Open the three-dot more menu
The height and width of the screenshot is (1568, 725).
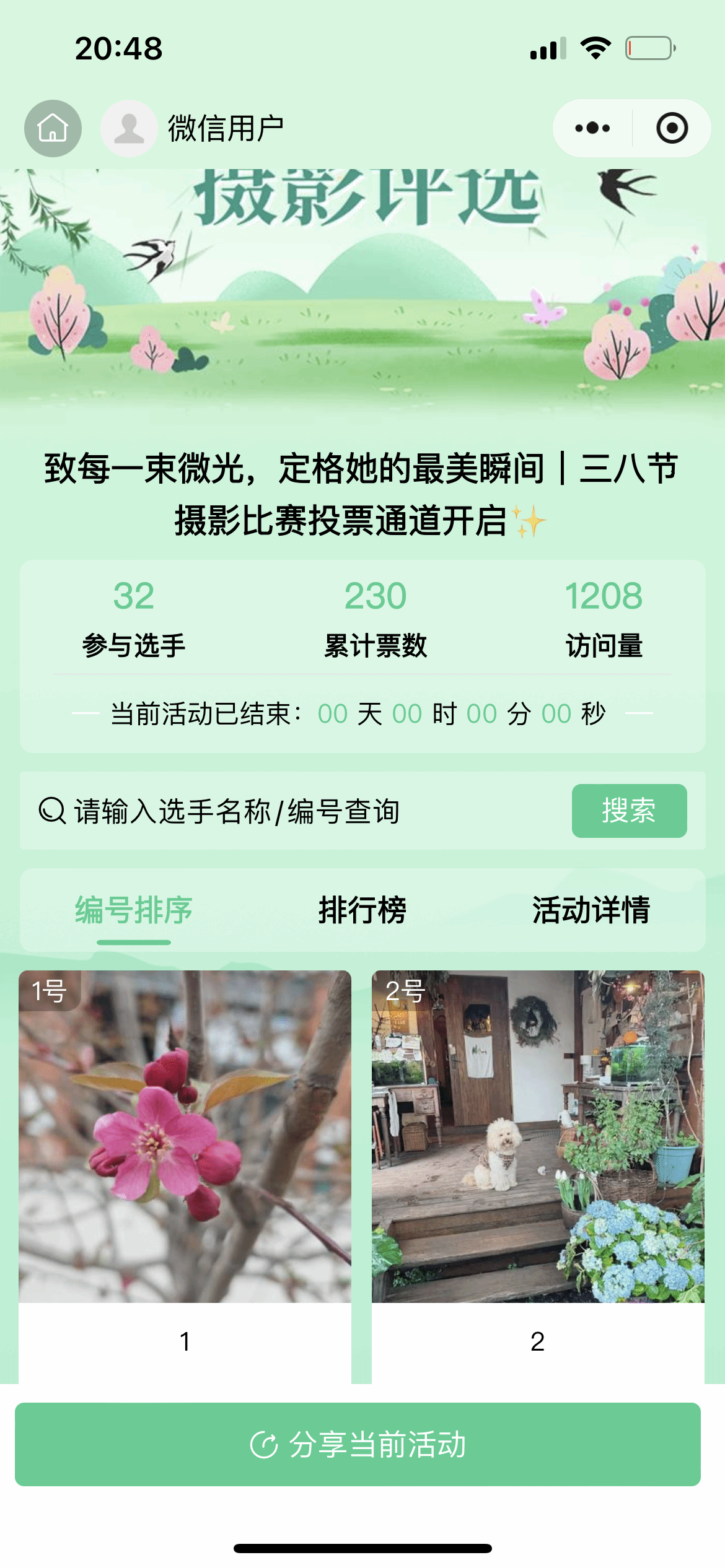tap(592, 128)
